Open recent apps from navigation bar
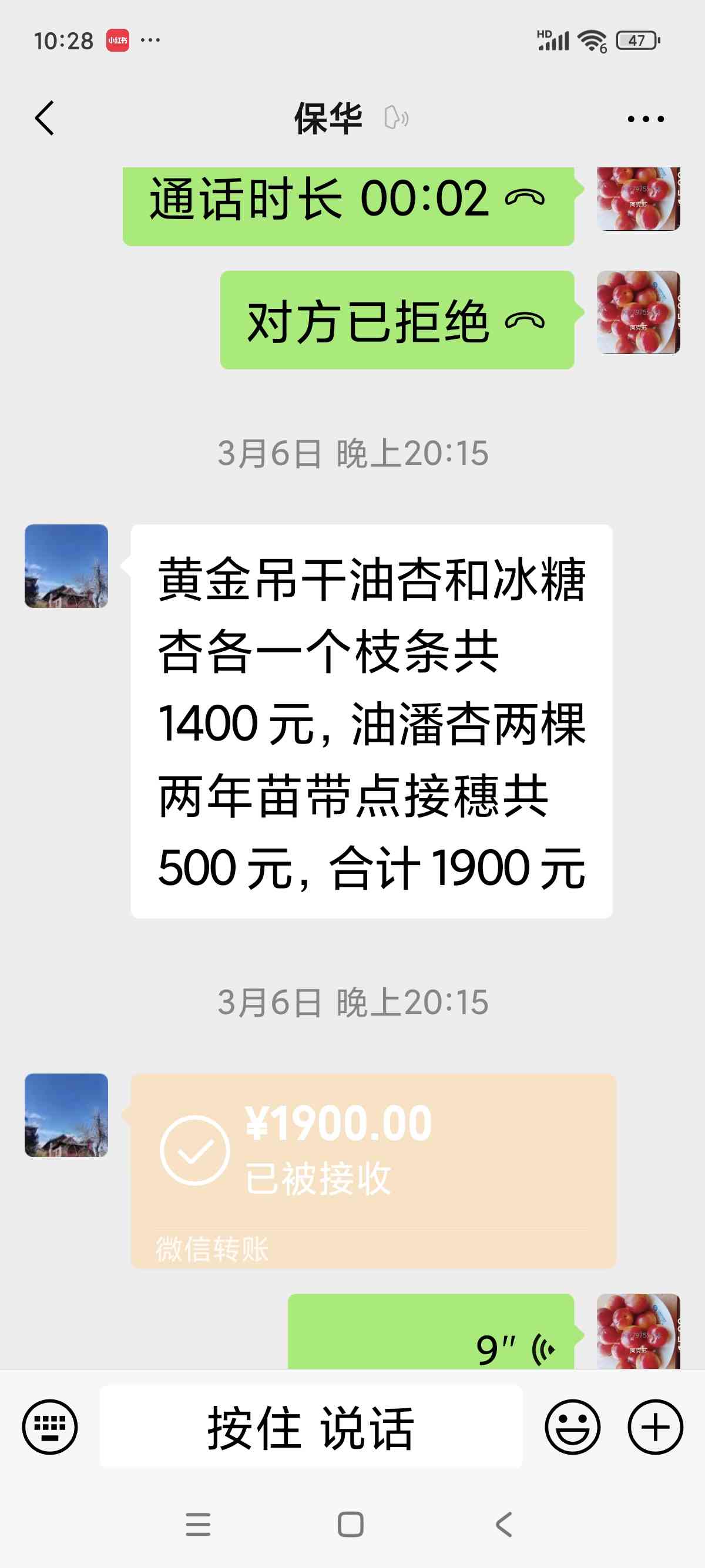 point(198,1524)
